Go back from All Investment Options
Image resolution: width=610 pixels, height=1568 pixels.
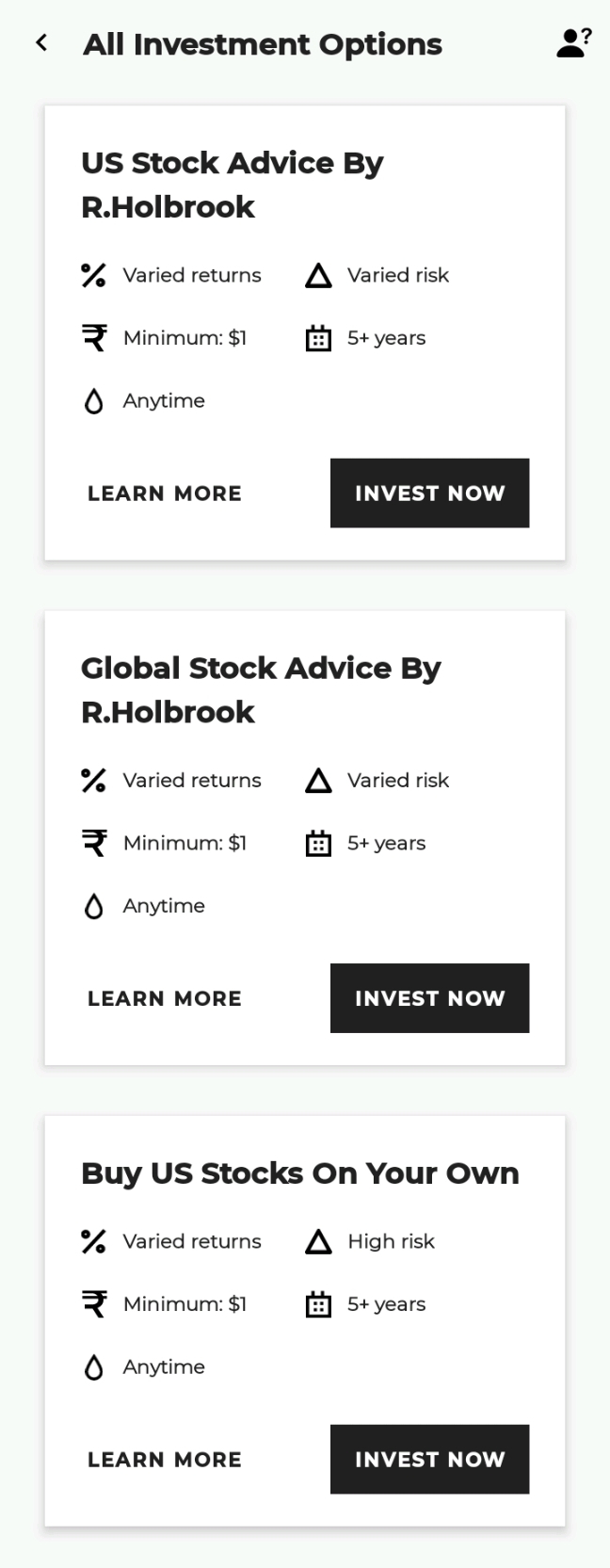coord(41,43)
